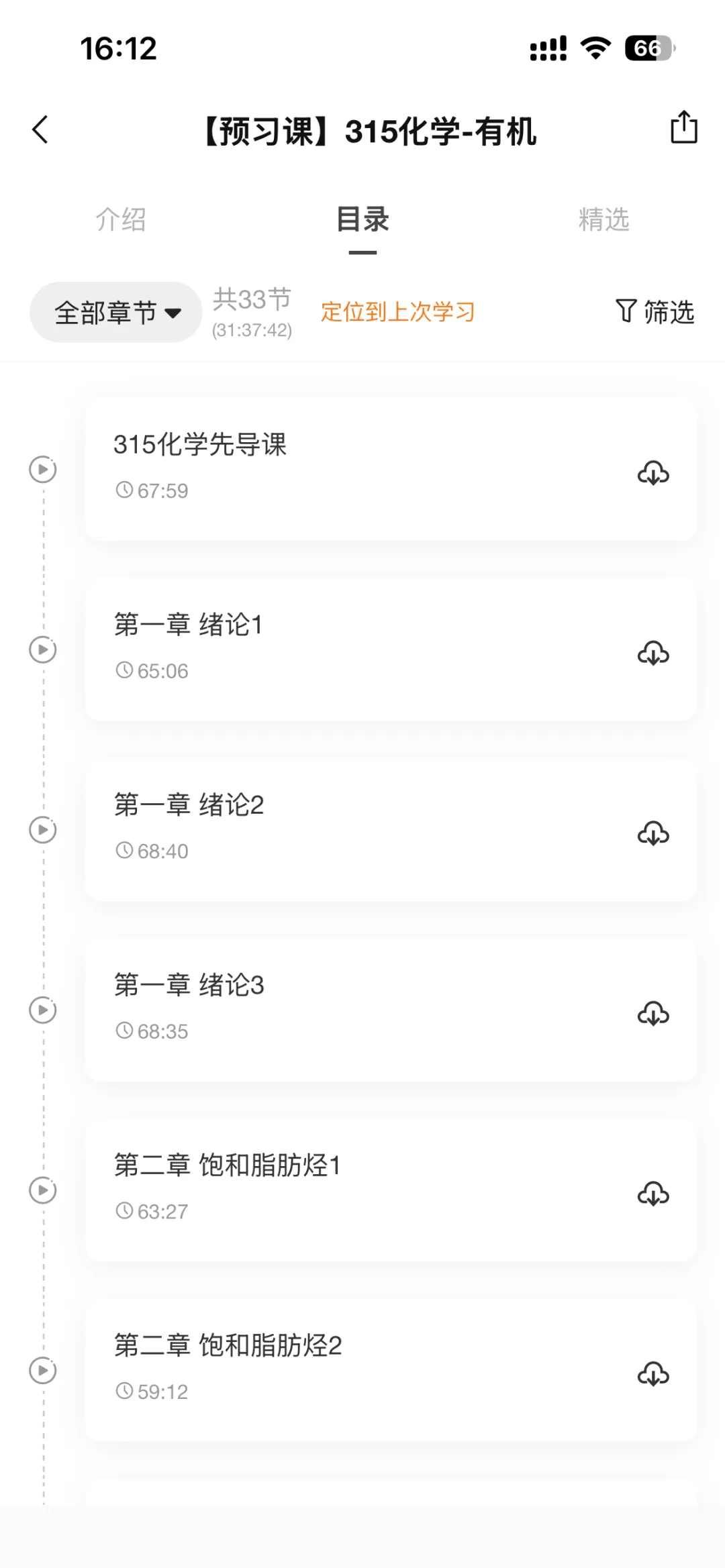Open lesson 315化学先导课

(x=391, y=468)
